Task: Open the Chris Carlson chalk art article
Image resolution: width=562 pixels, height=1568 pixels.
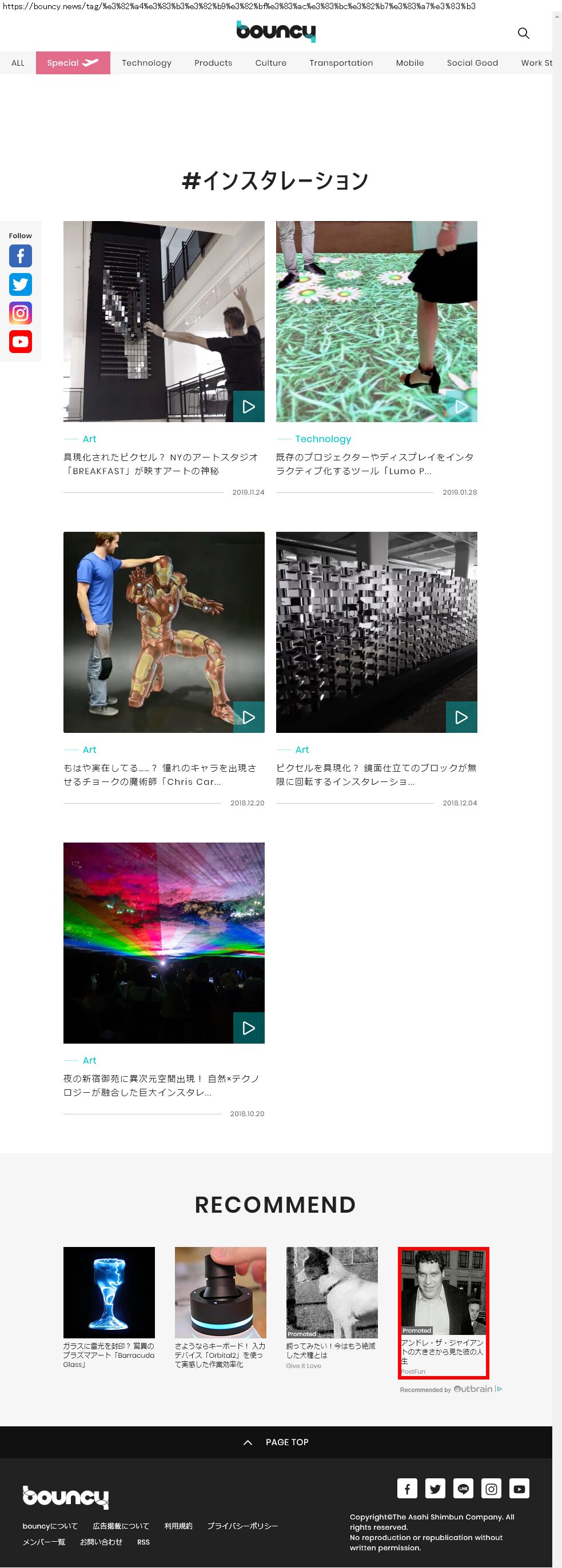Action: click(164, 632)
